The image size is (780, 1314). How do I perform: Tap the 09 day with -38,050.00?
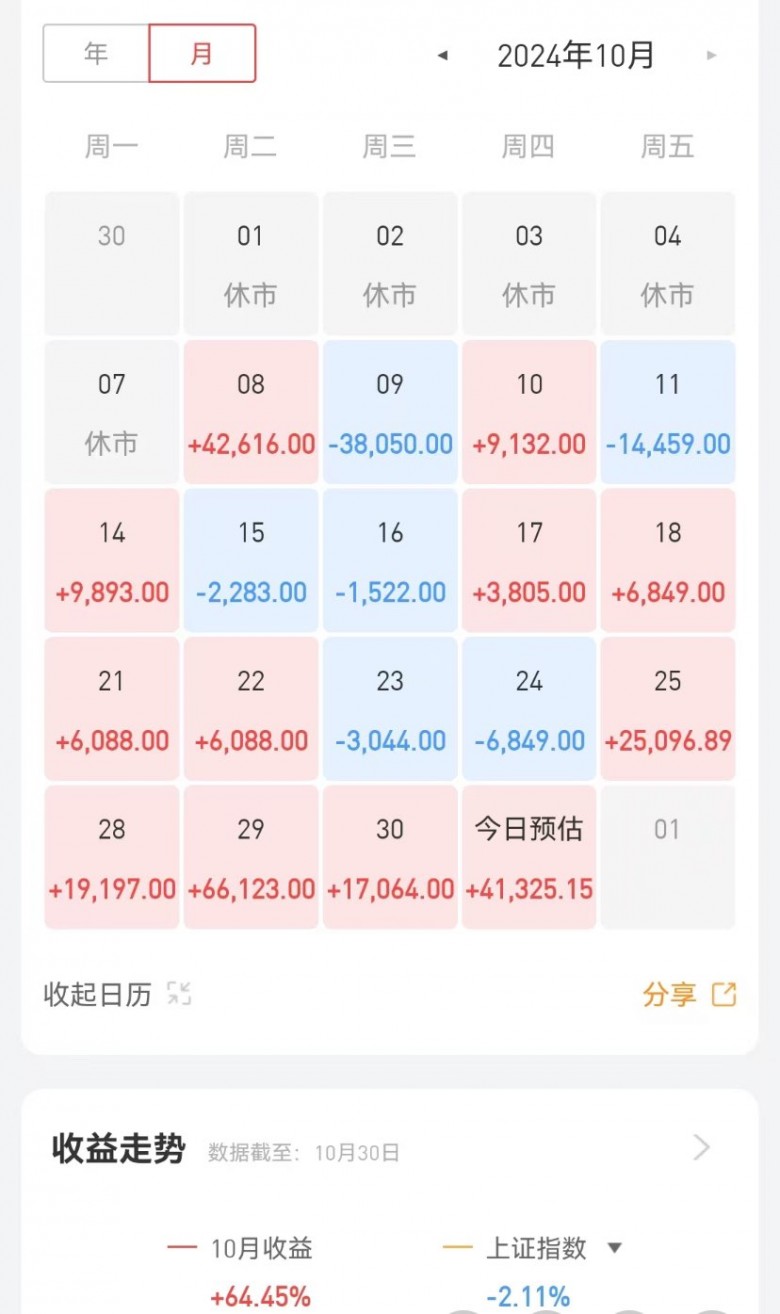coord(390,413)
